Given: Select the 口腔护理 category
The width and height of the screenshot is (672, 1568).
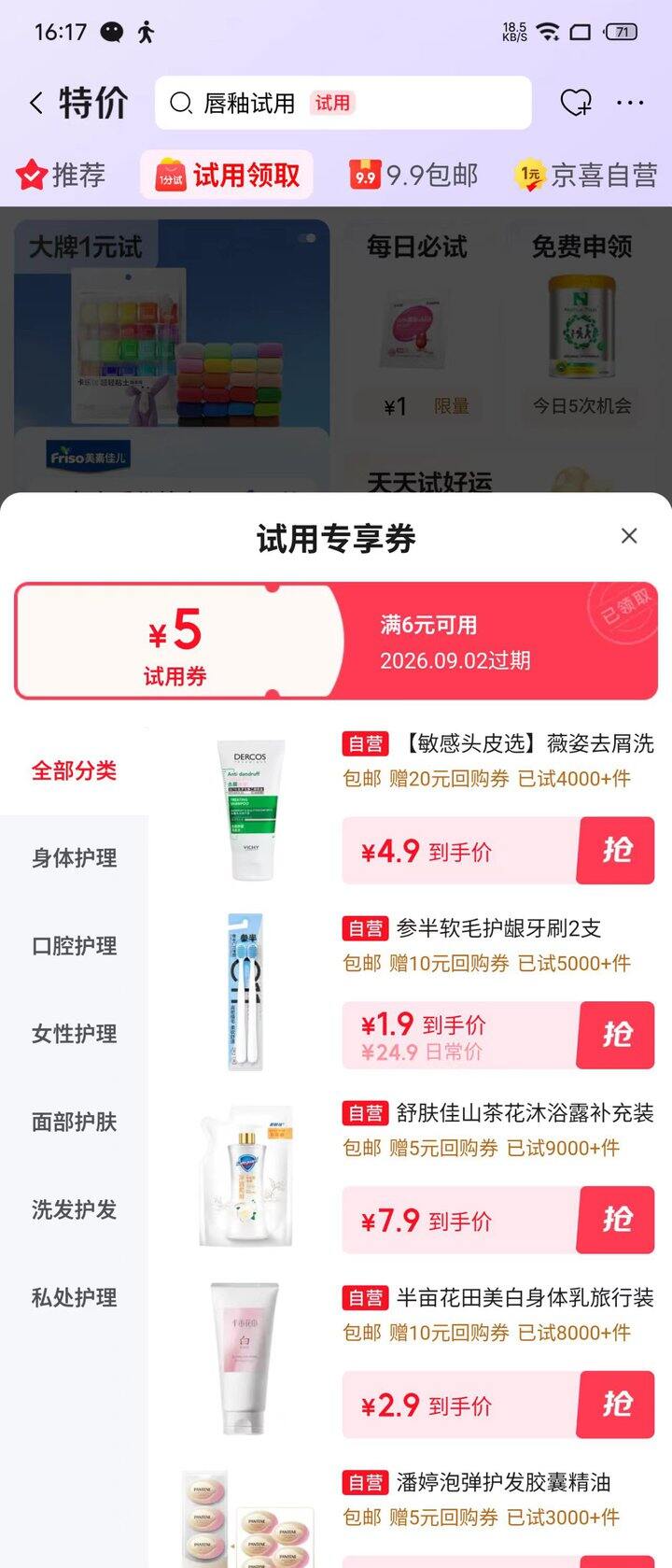Looking at the screenshot, I should [75, 946].
